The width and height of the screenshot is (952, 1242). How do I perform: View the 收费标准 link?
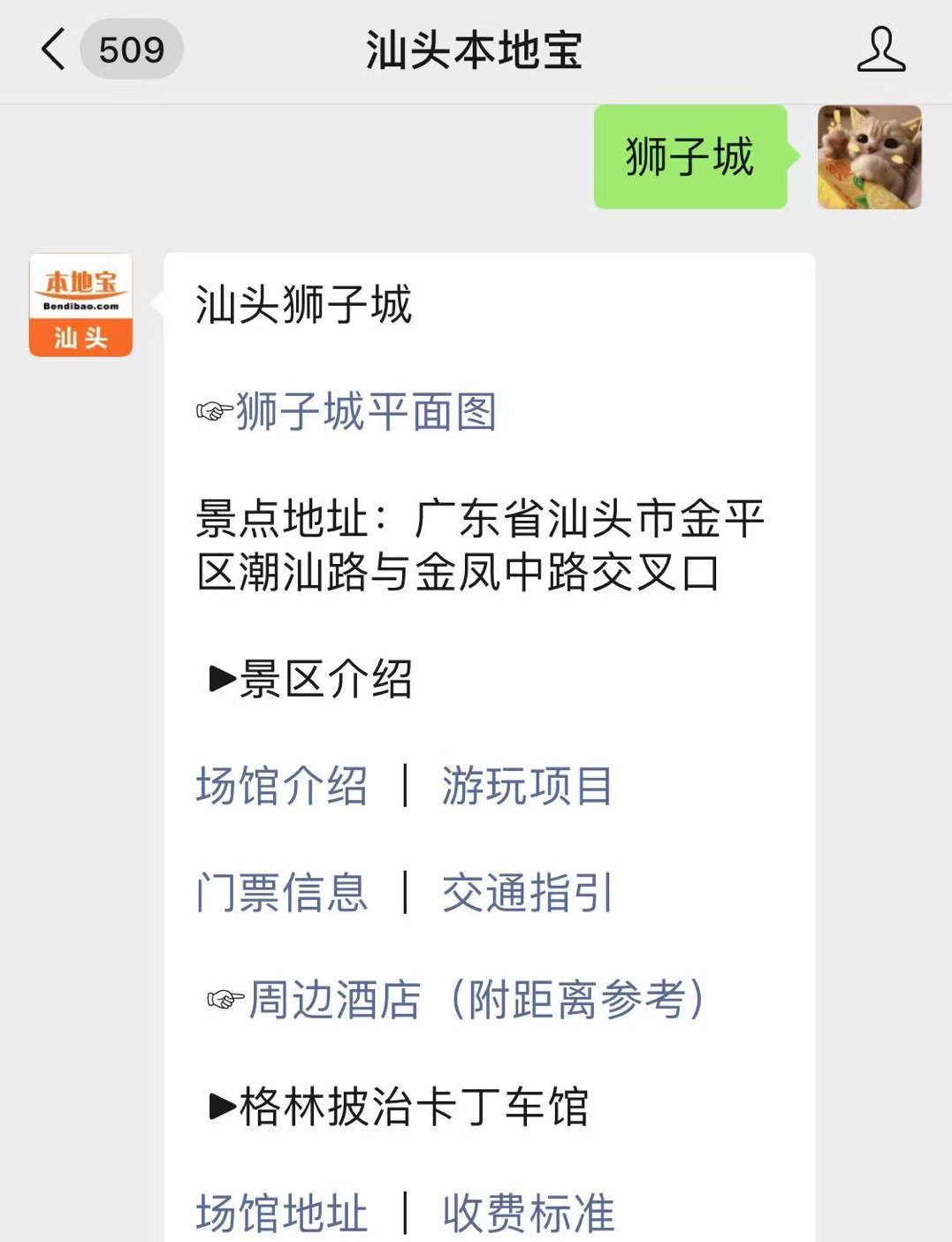[x=528, y=1213]
